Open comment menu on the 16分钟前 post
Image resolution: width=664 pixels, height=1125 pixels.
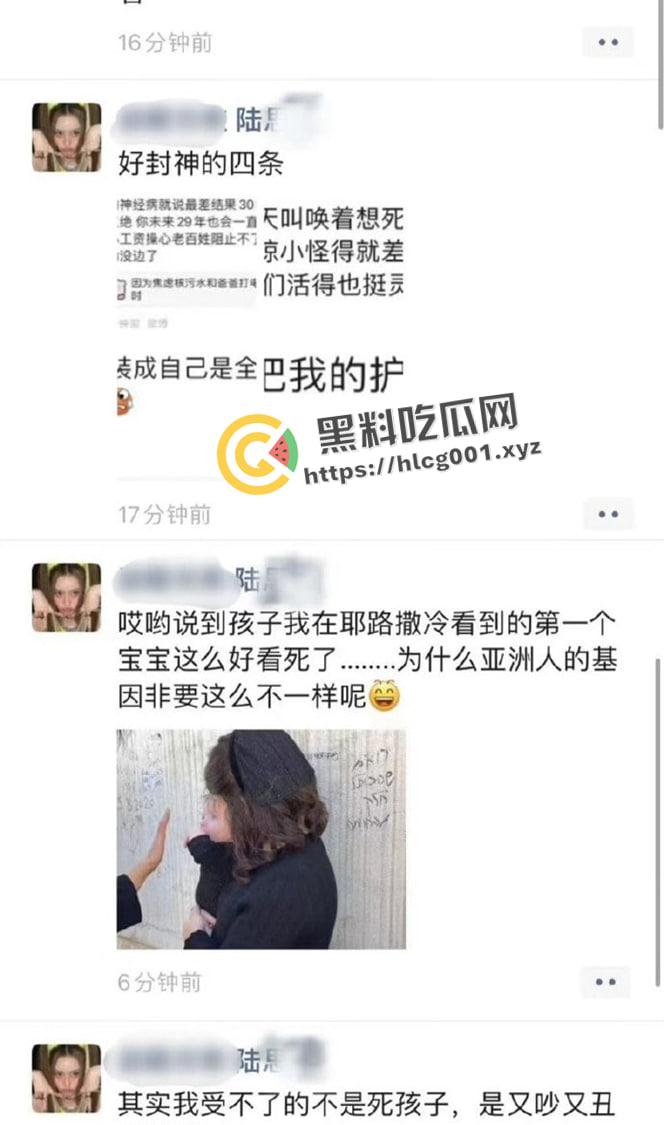click(608, 43)
